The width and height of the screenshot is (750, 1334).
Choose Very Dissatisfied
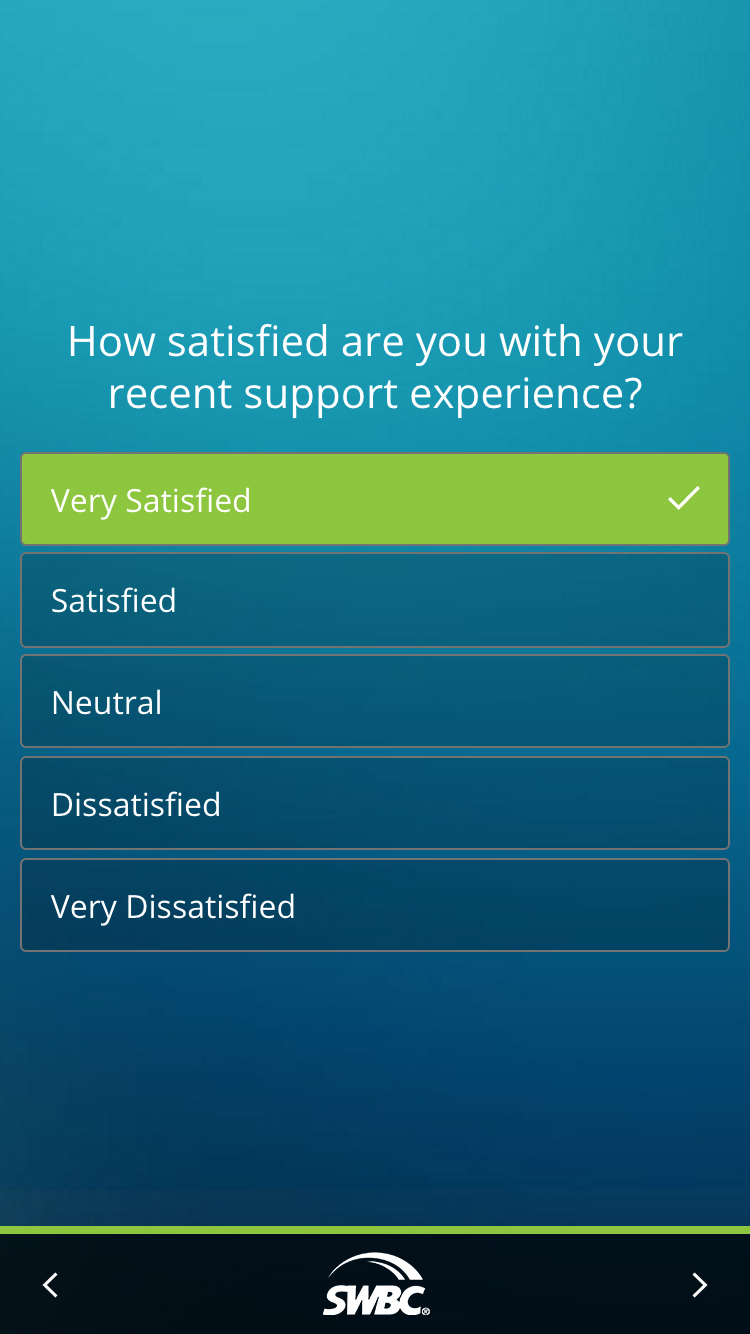(x=375, y=906)
